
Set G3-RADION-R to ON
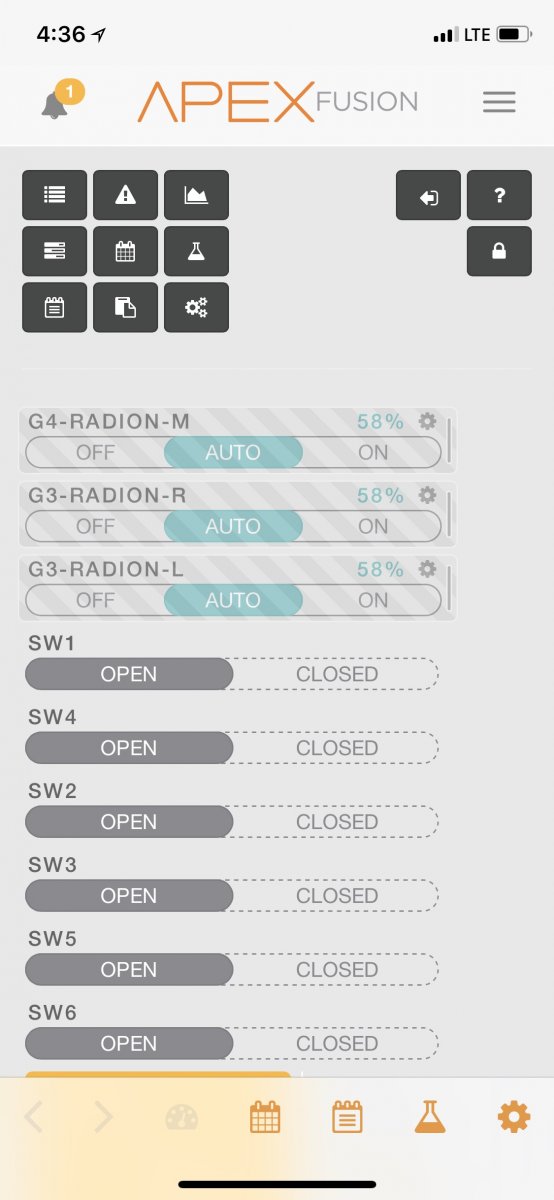point(372,526)
